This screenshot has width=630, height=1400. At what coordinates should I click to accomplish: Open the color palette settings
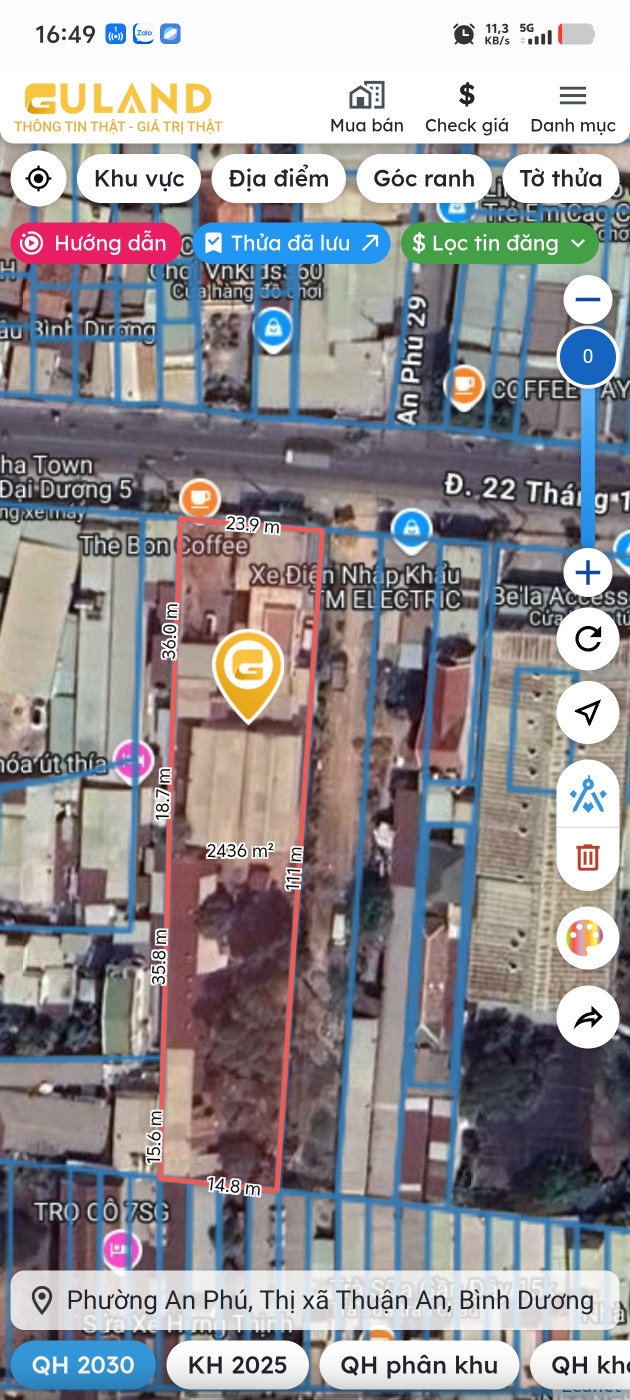(x=587, y=937)
